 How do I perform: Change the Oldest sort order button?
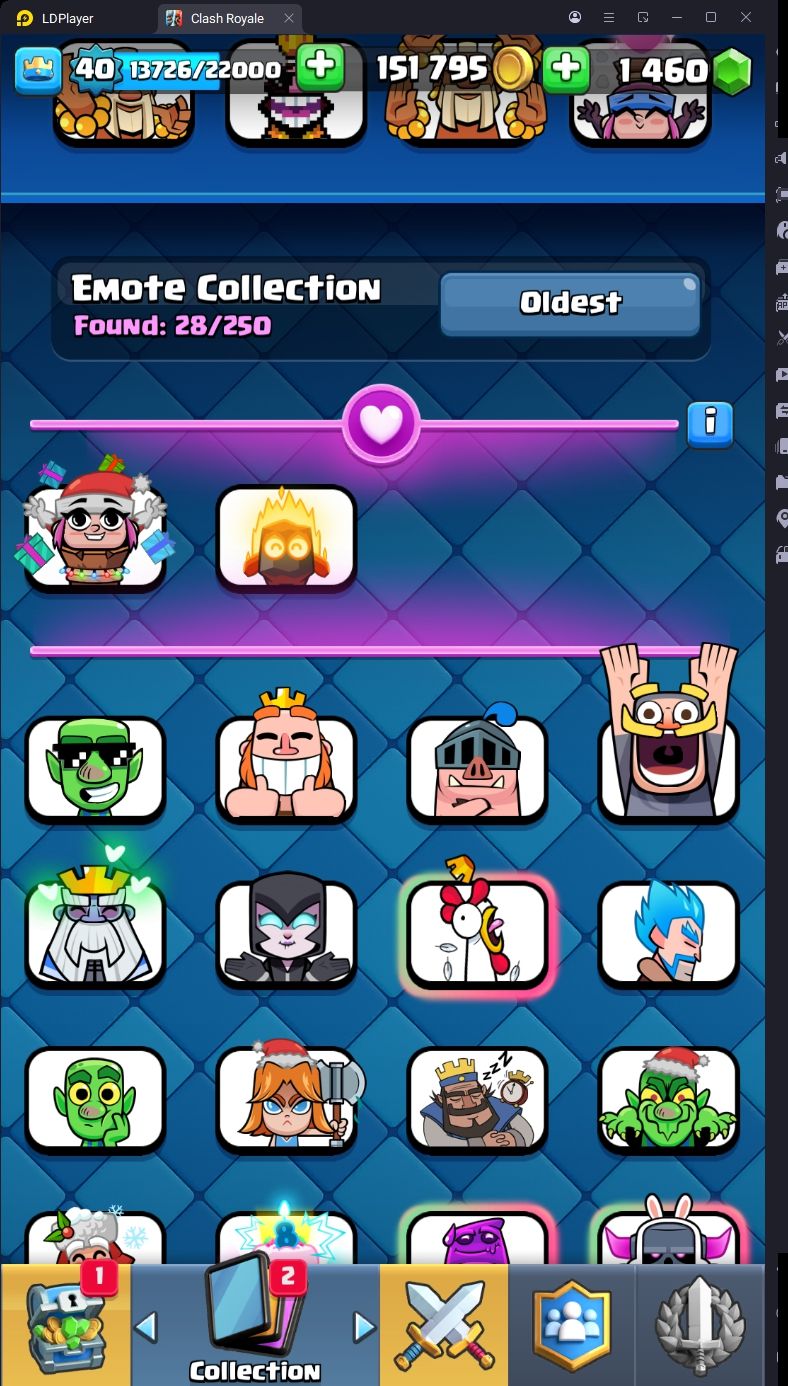570,303
